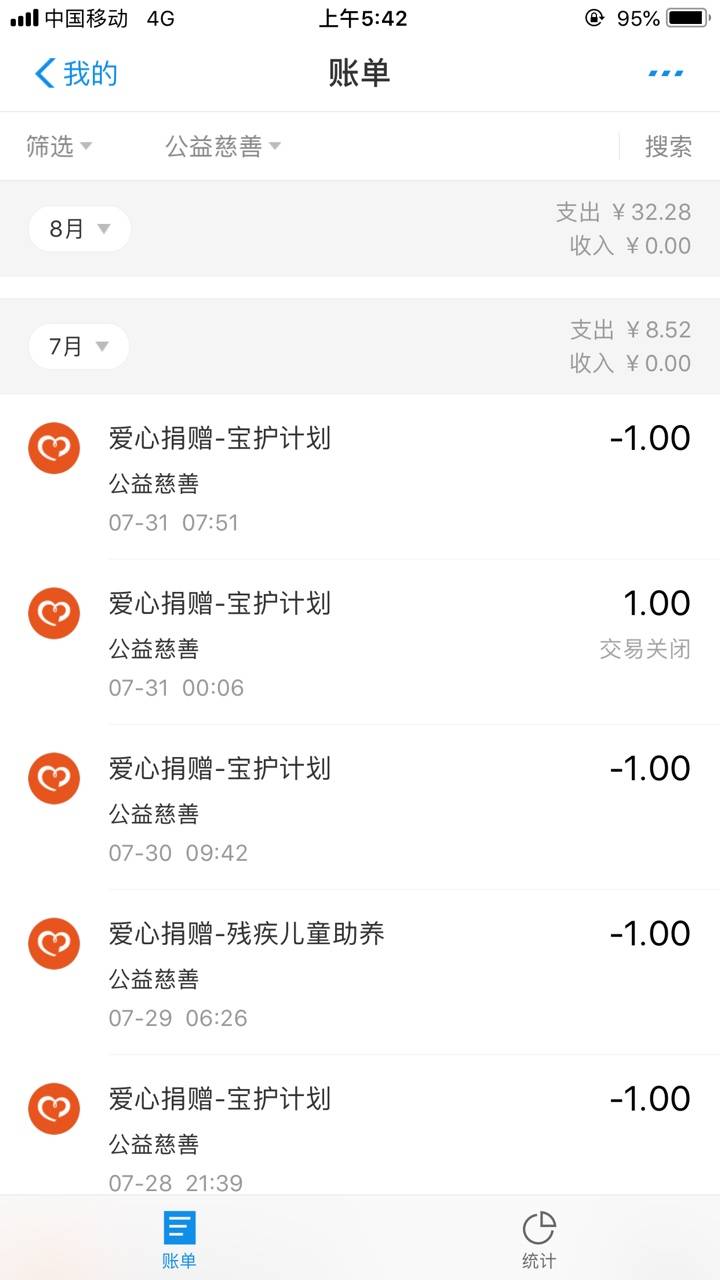This screenshot has width=720, height=1280.
Task: Expand the 8月 month selector
Action: 79,229
